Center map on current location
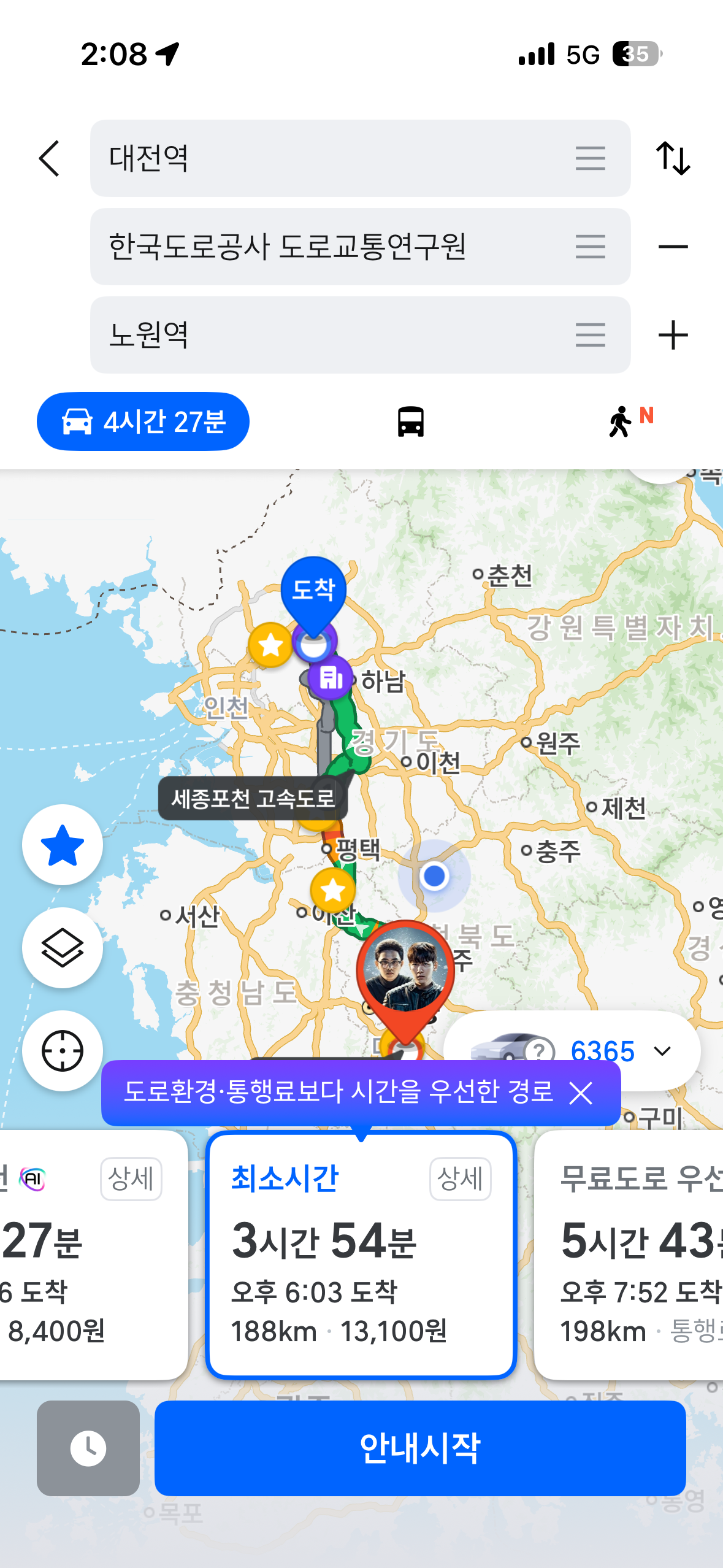Viewport: 723px width, 1568px height. [63, 1051]
